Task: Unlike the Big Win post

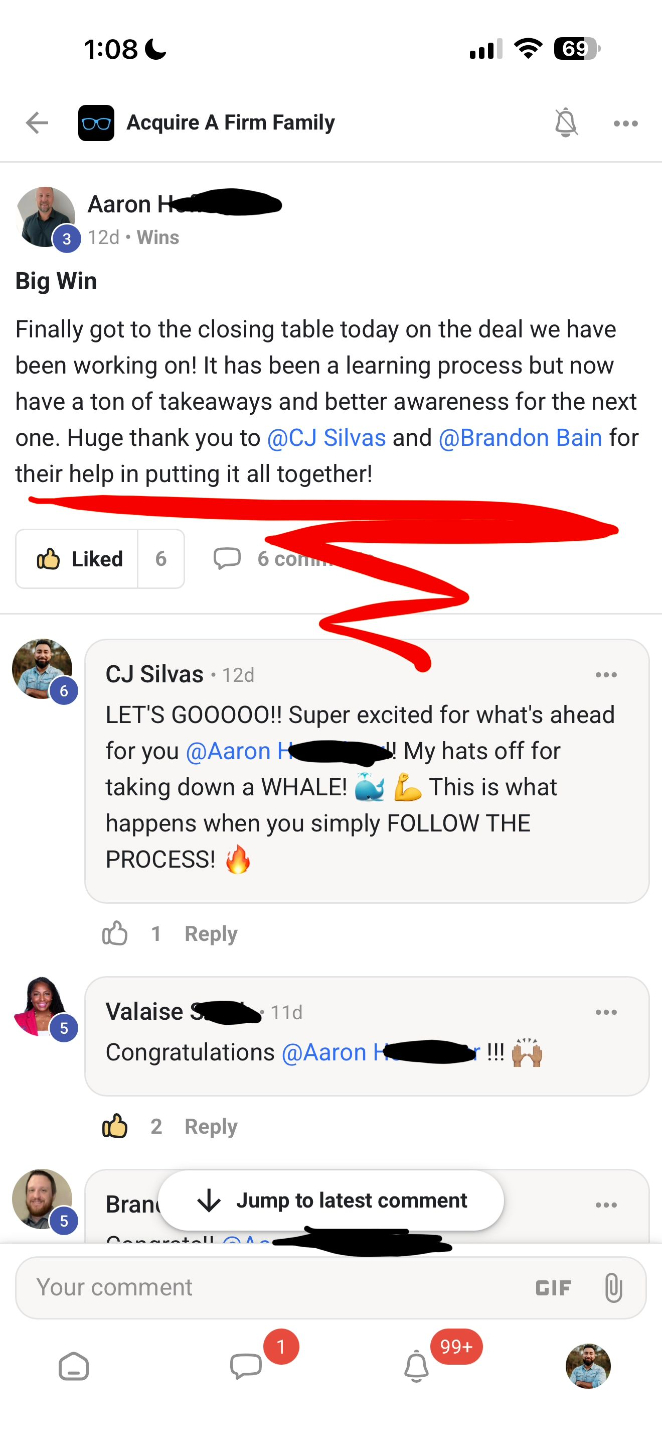Action: [x=80, y=559]
